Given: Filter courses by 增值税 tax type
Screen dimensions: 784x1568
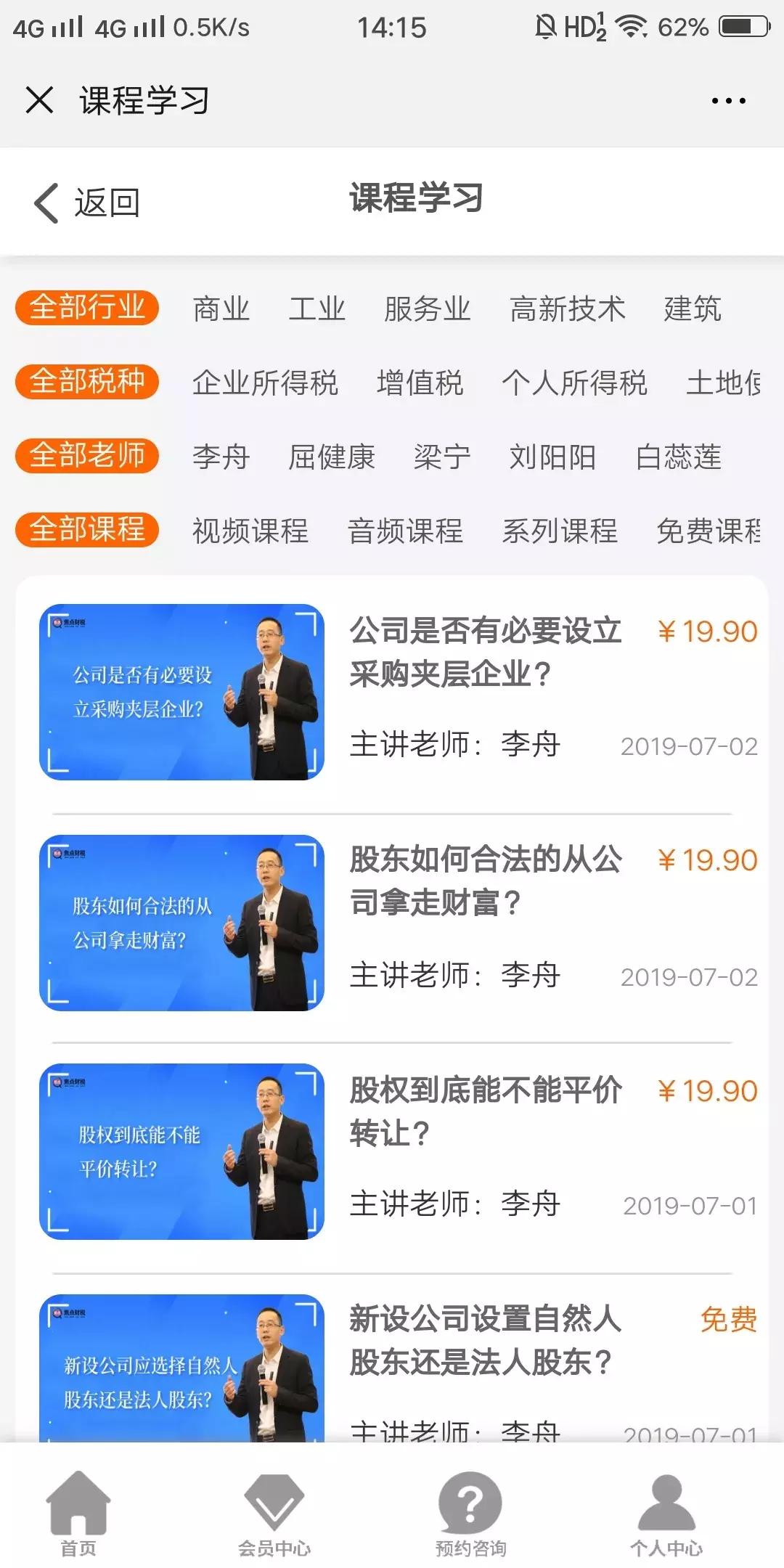Looking at the screenshot, I should coord(420,383).
